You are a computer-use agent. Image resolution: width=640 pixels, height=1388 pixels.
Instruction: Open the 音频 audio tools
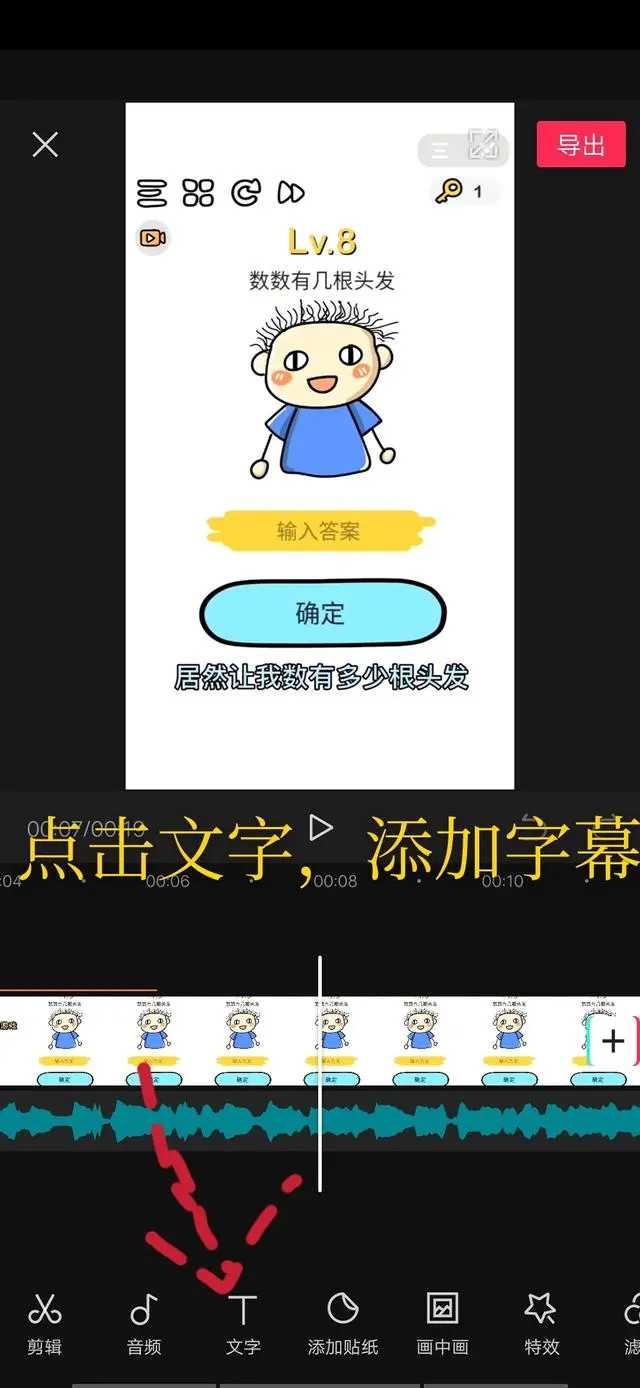pyautogui.click(x=144, y=1323)
